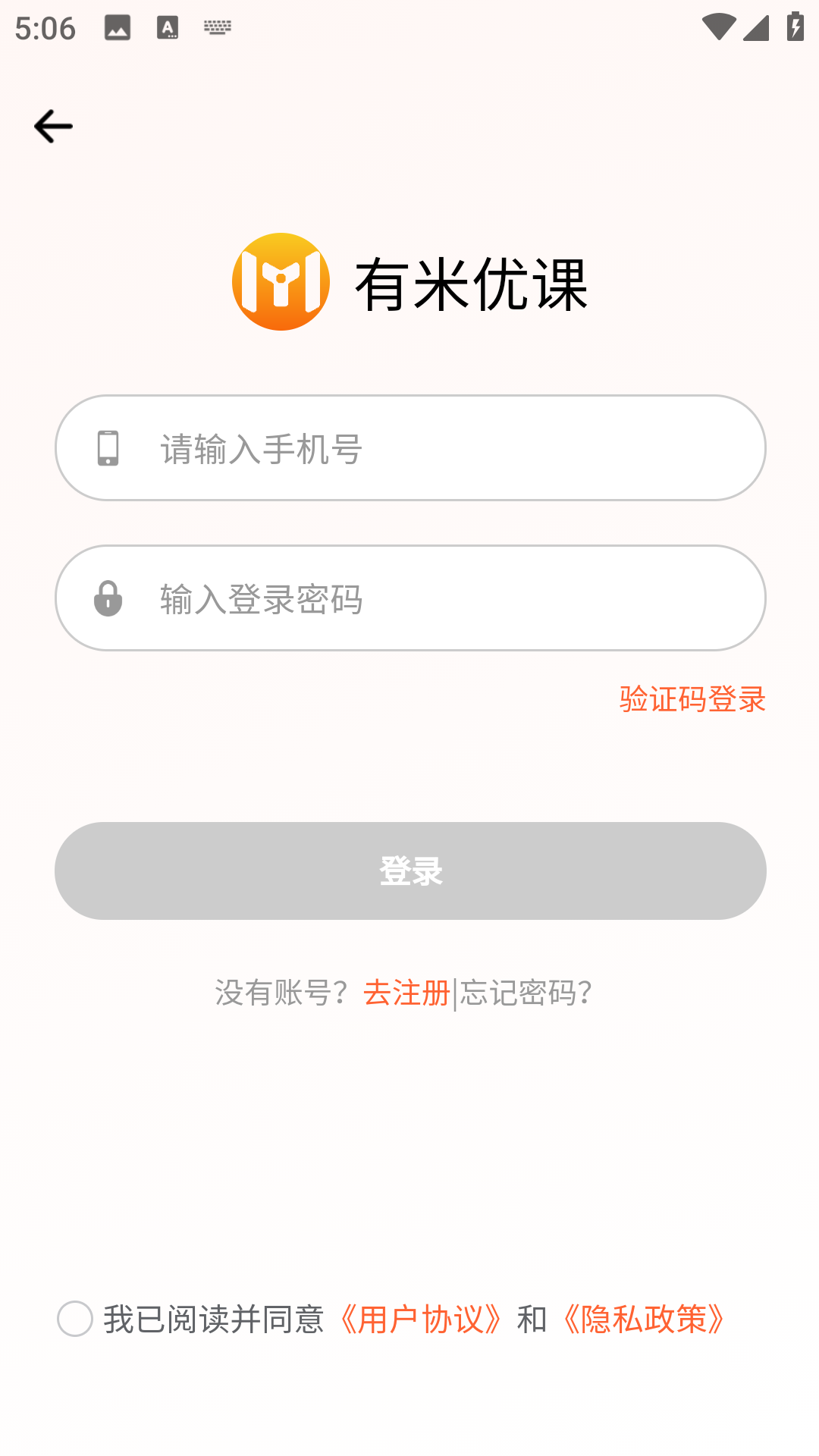The height and width of the screenshot is (1456, 819).
Task: Click the back arrow at top left
Action: click(52, 126)
